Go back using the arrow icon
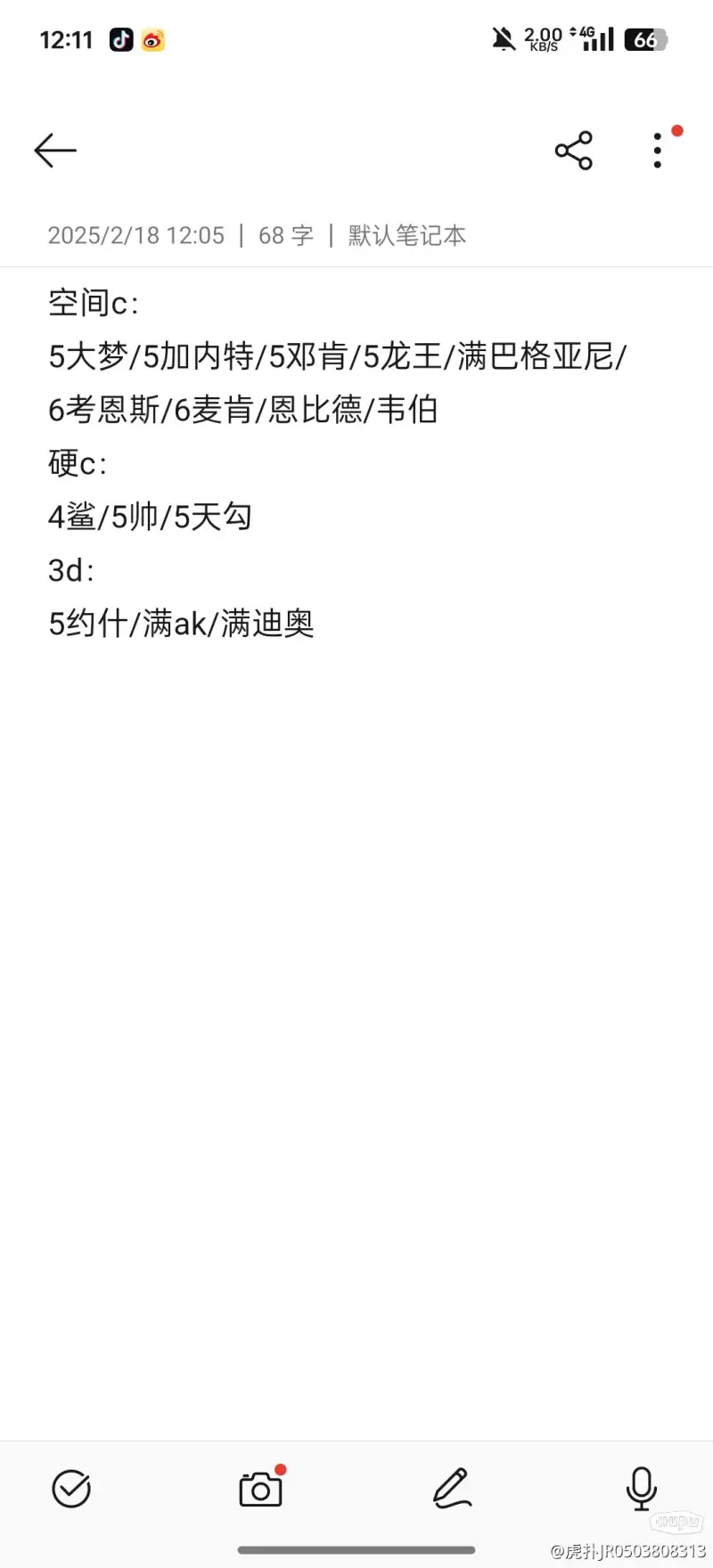Image resolution: width=713 pixels, height=1568 pixels. (x=55, y=151)
